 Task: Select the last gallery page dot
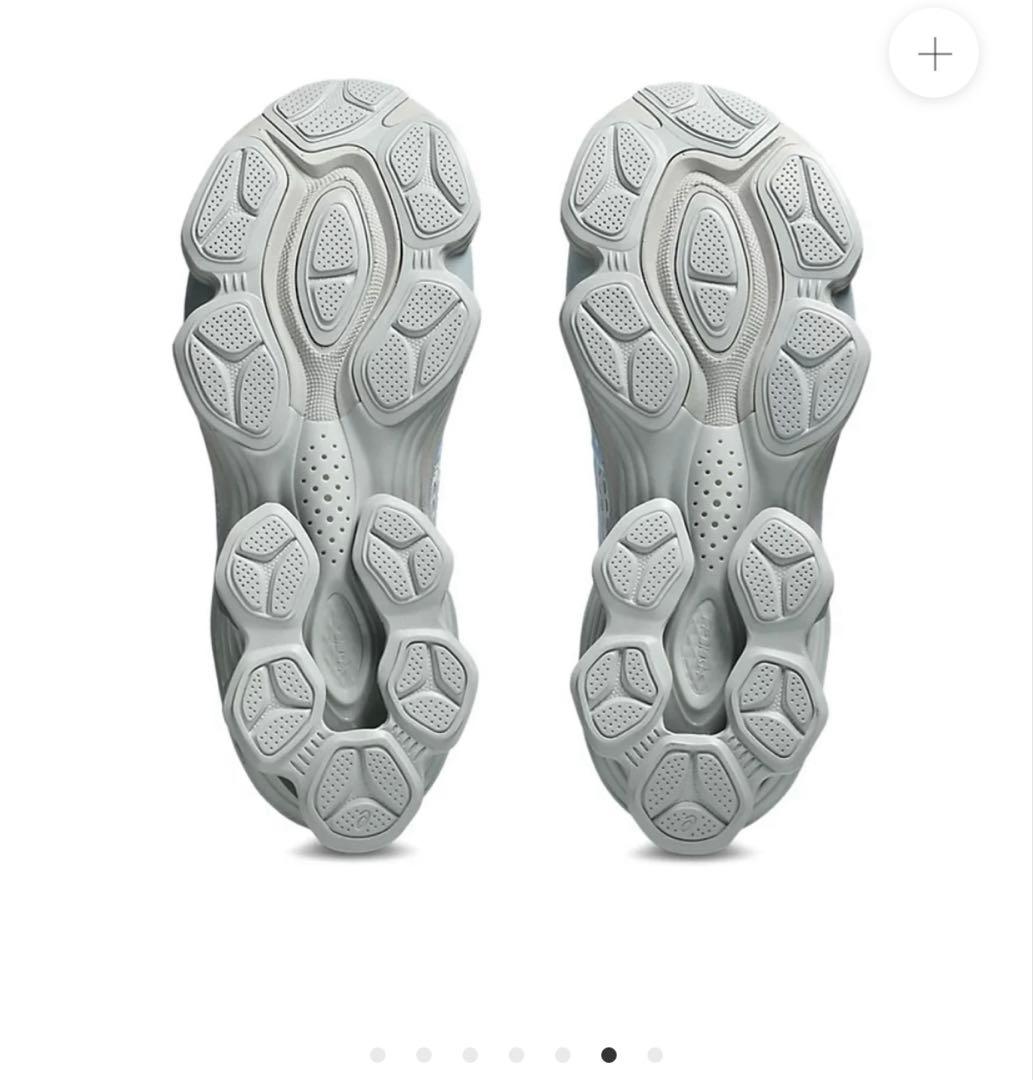point(655,1055)
